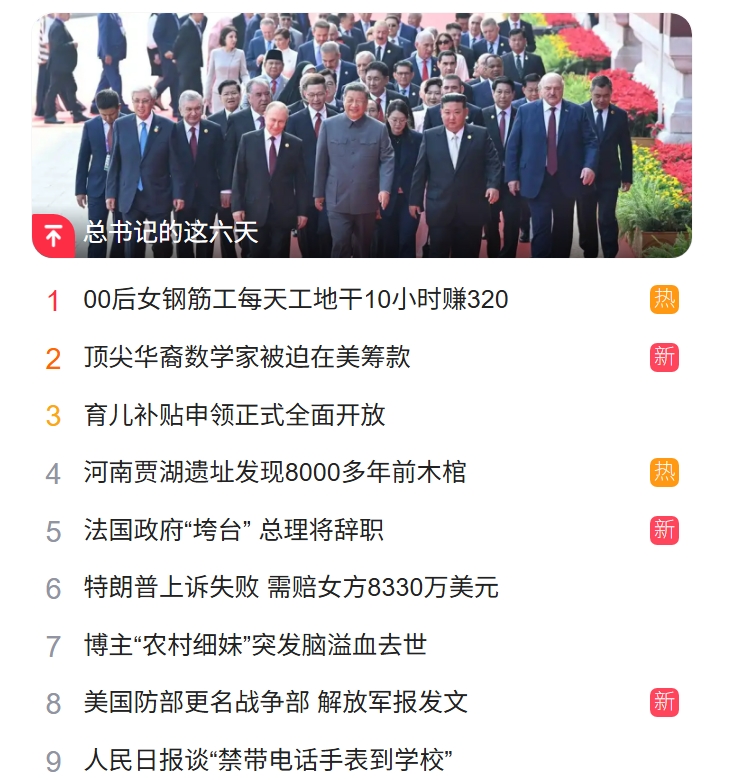The width and height of the screenshot is (737, 780).
Task: Open the 总书记的这六天 featured story
Action: pos(172,231)
